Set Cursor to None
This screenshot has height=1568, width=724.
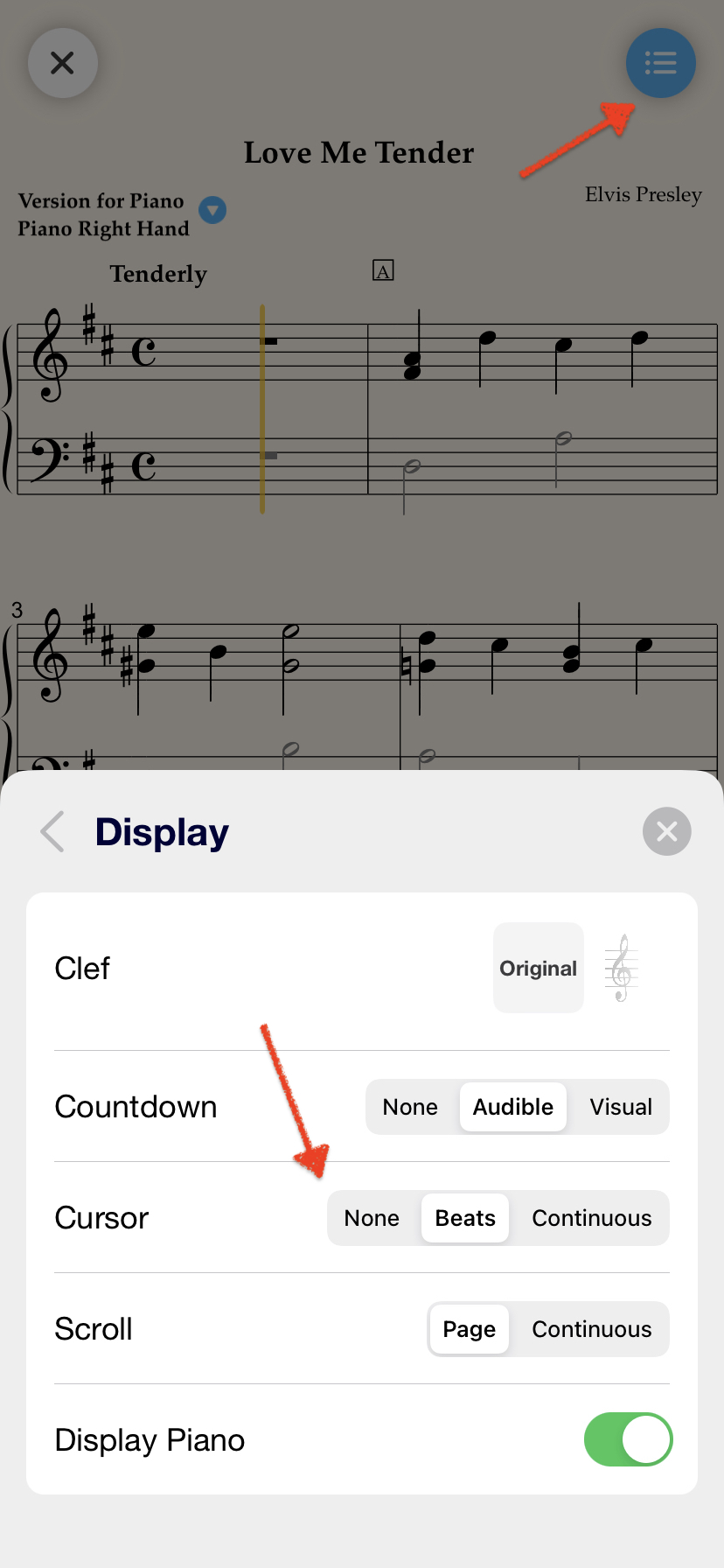372,1218
